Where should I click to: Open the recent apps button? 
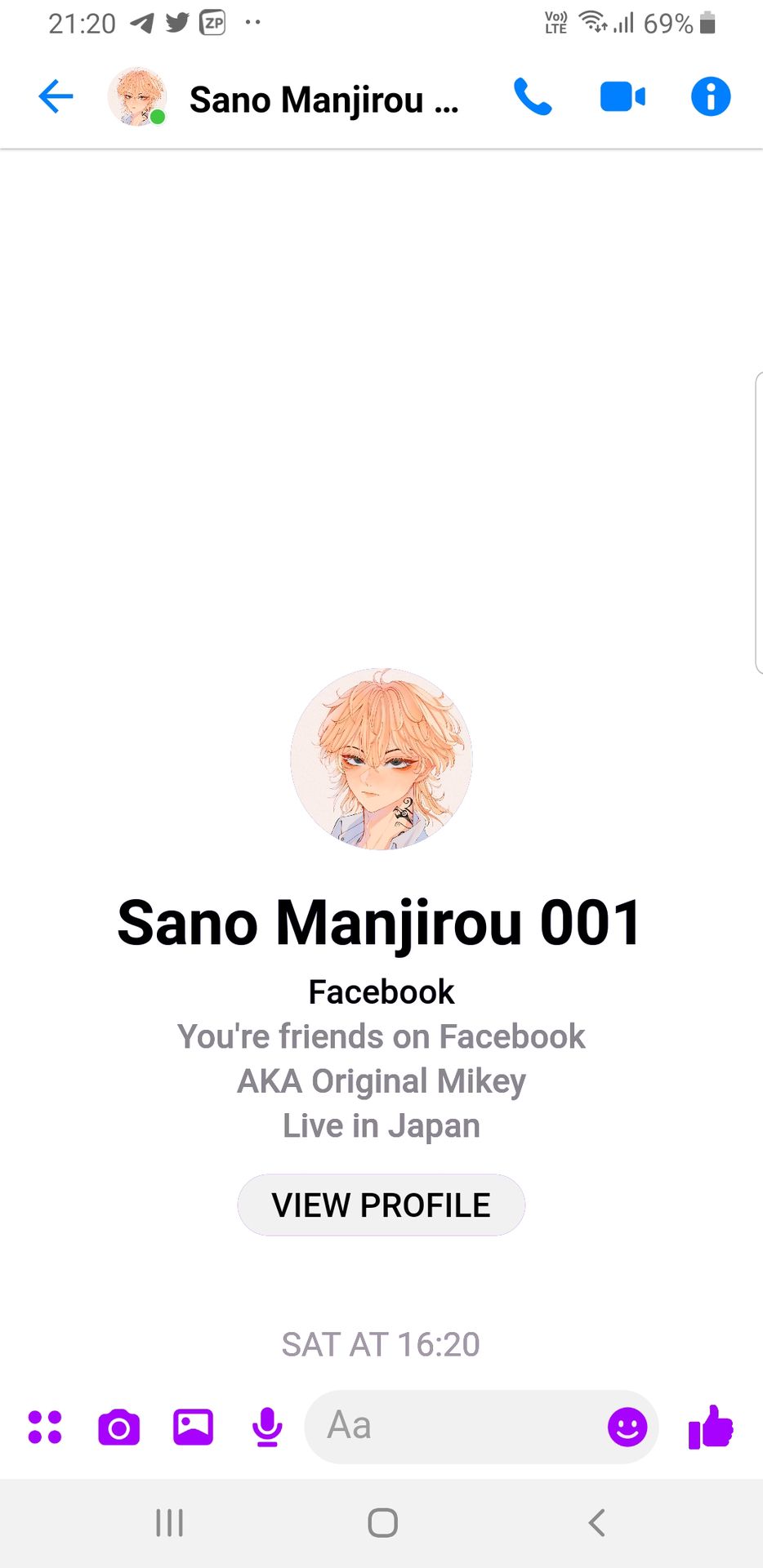point(170,1523)
